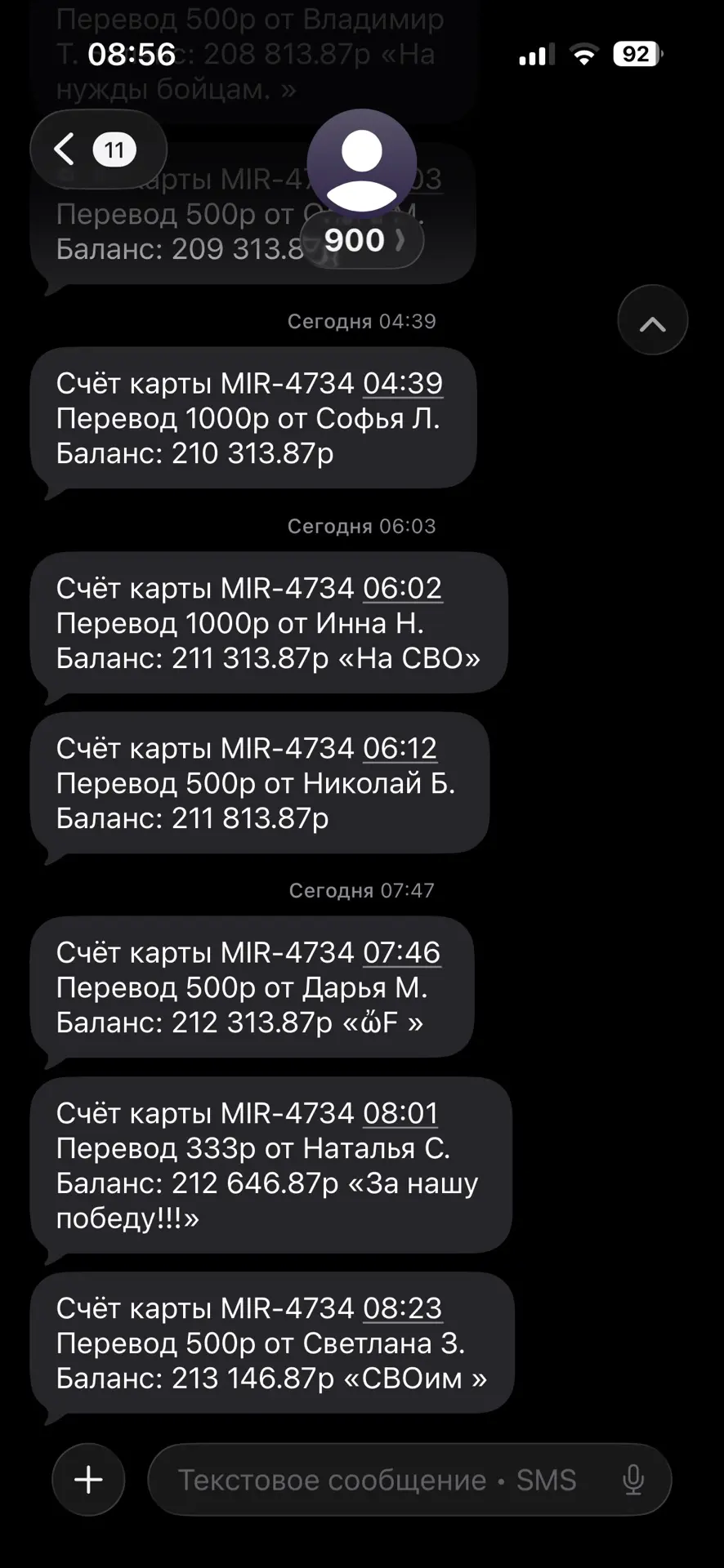Tap the underlined 07:46 time link
Viewport: 724px width, 1568px height.
point(401,952)
